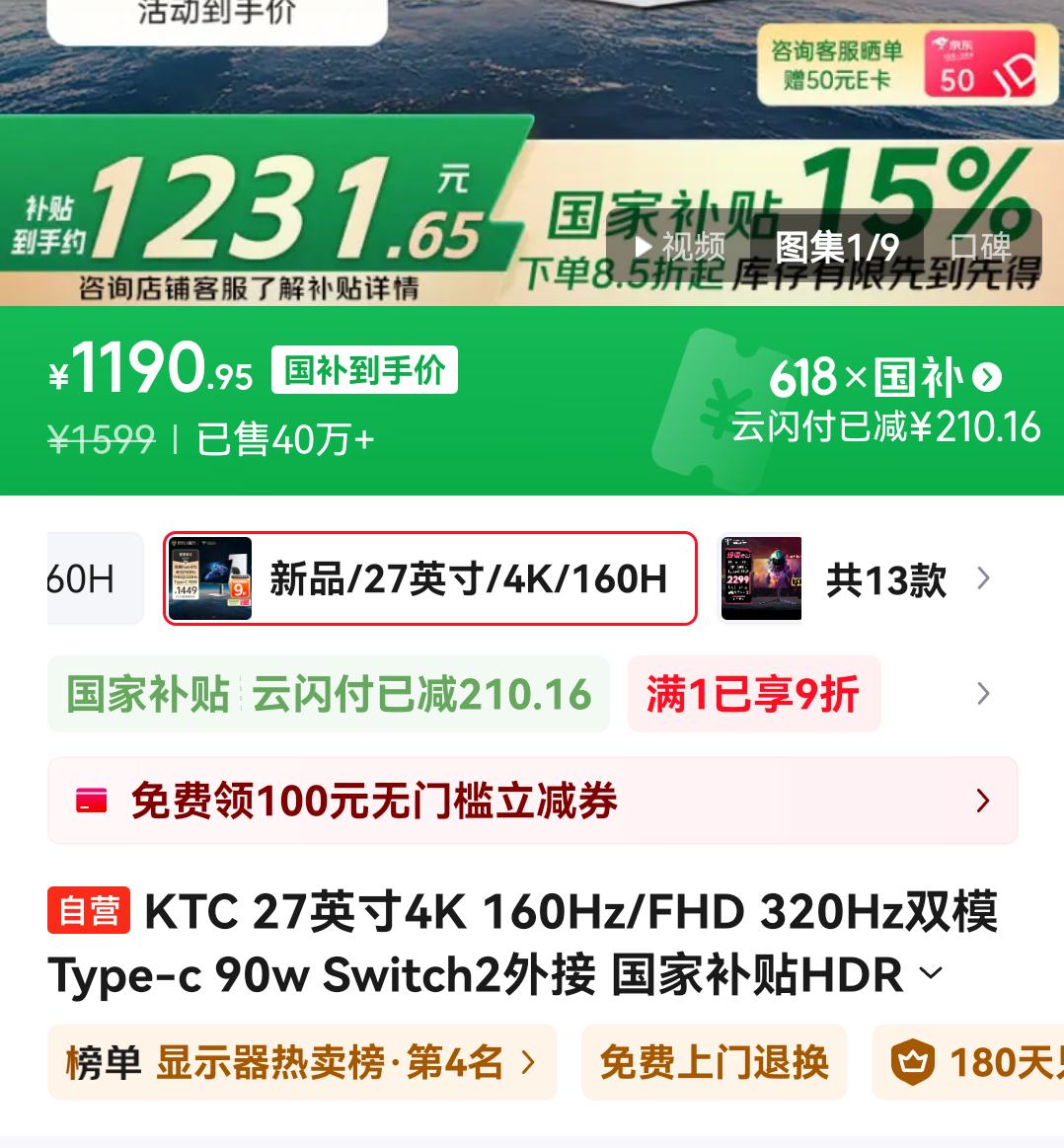Open the 满1已享9折 discount tag

753,695
